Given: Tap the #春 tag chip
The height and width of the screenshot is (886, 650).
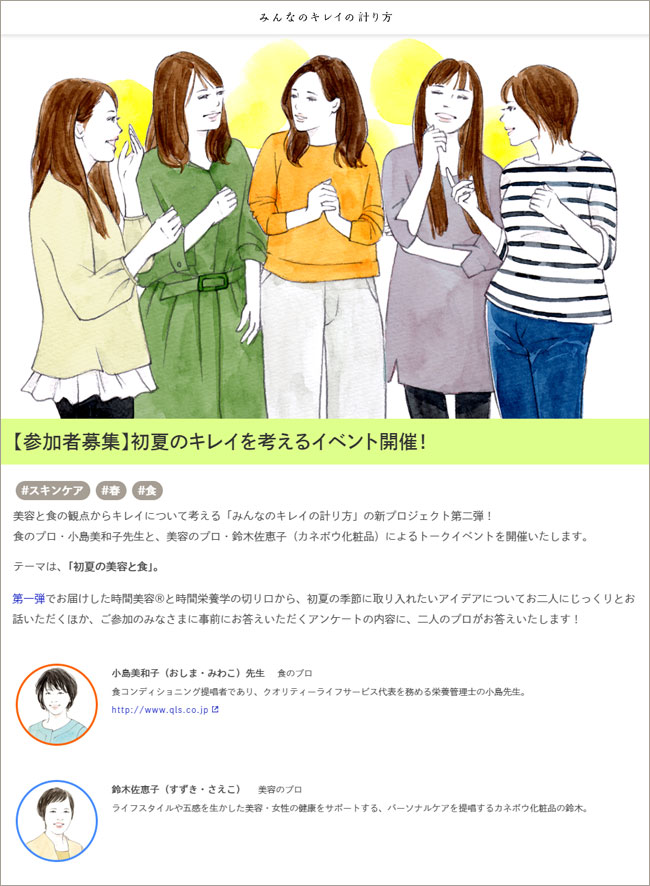Looking at the screenshot, I should click(108, 490).
